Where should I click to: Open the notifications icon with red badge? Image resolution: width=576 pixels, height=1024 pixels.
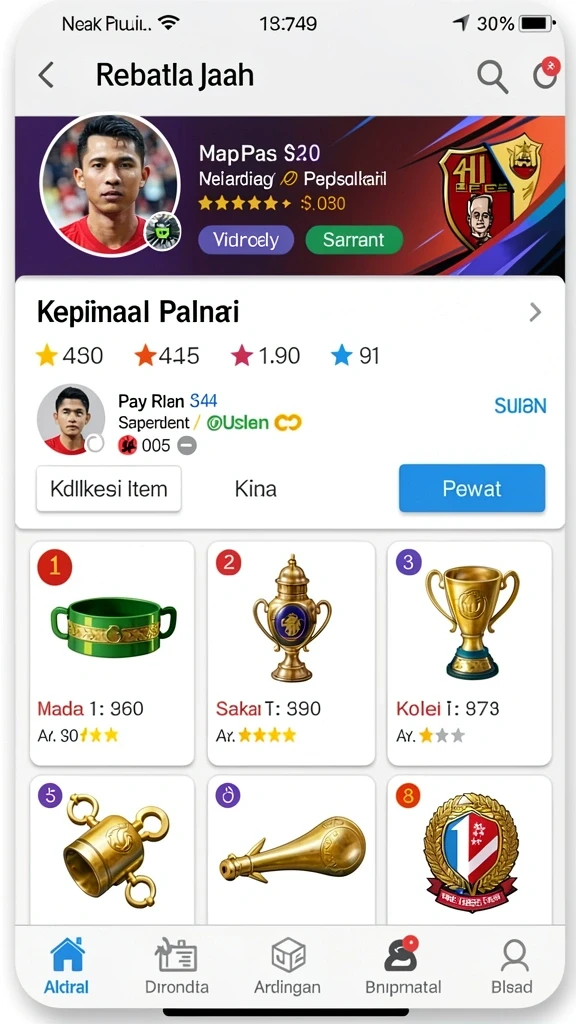pyautogui.click(x=546, y=74)
